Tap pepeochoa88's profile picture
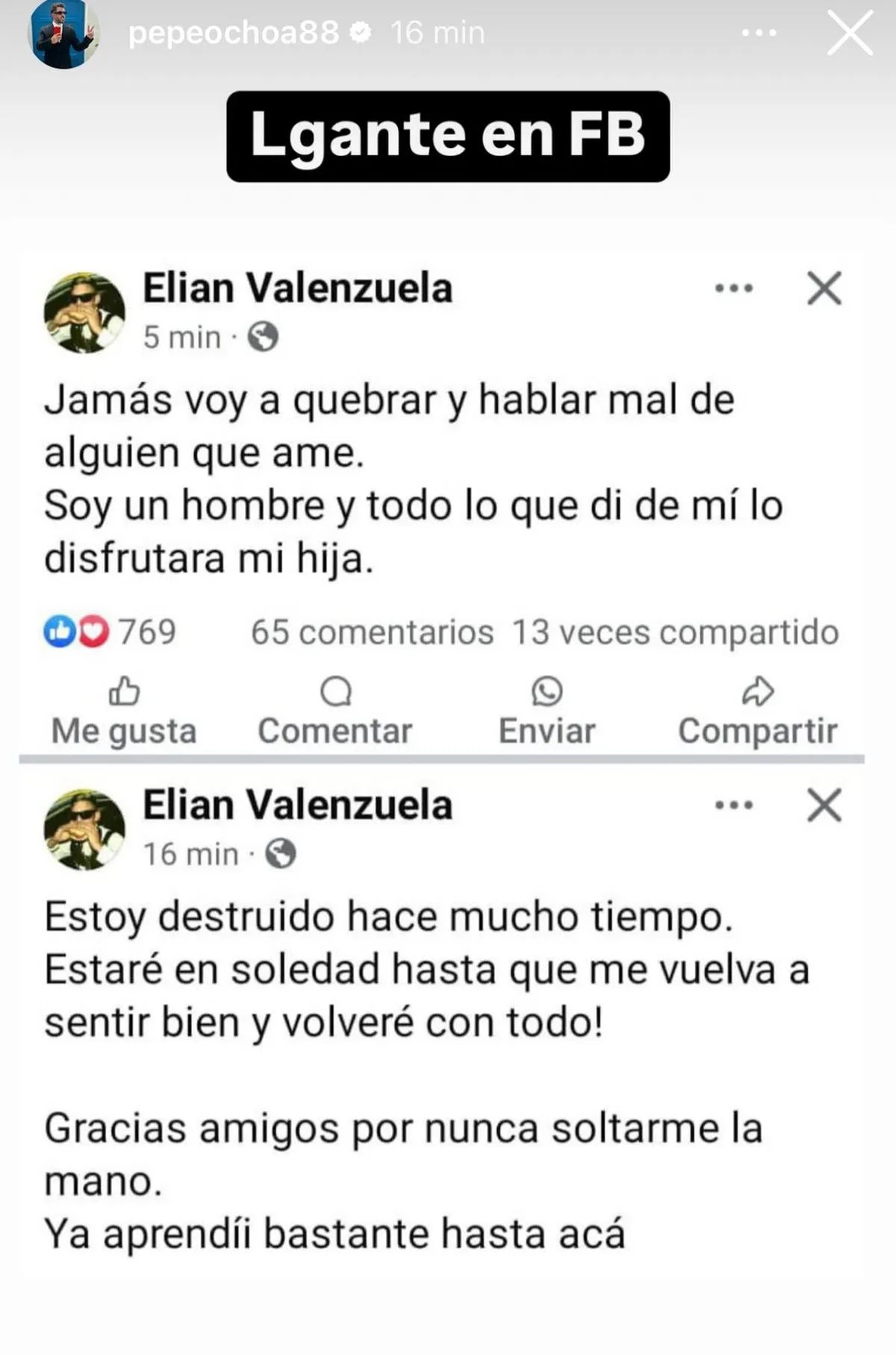 (x=63, y=34)
